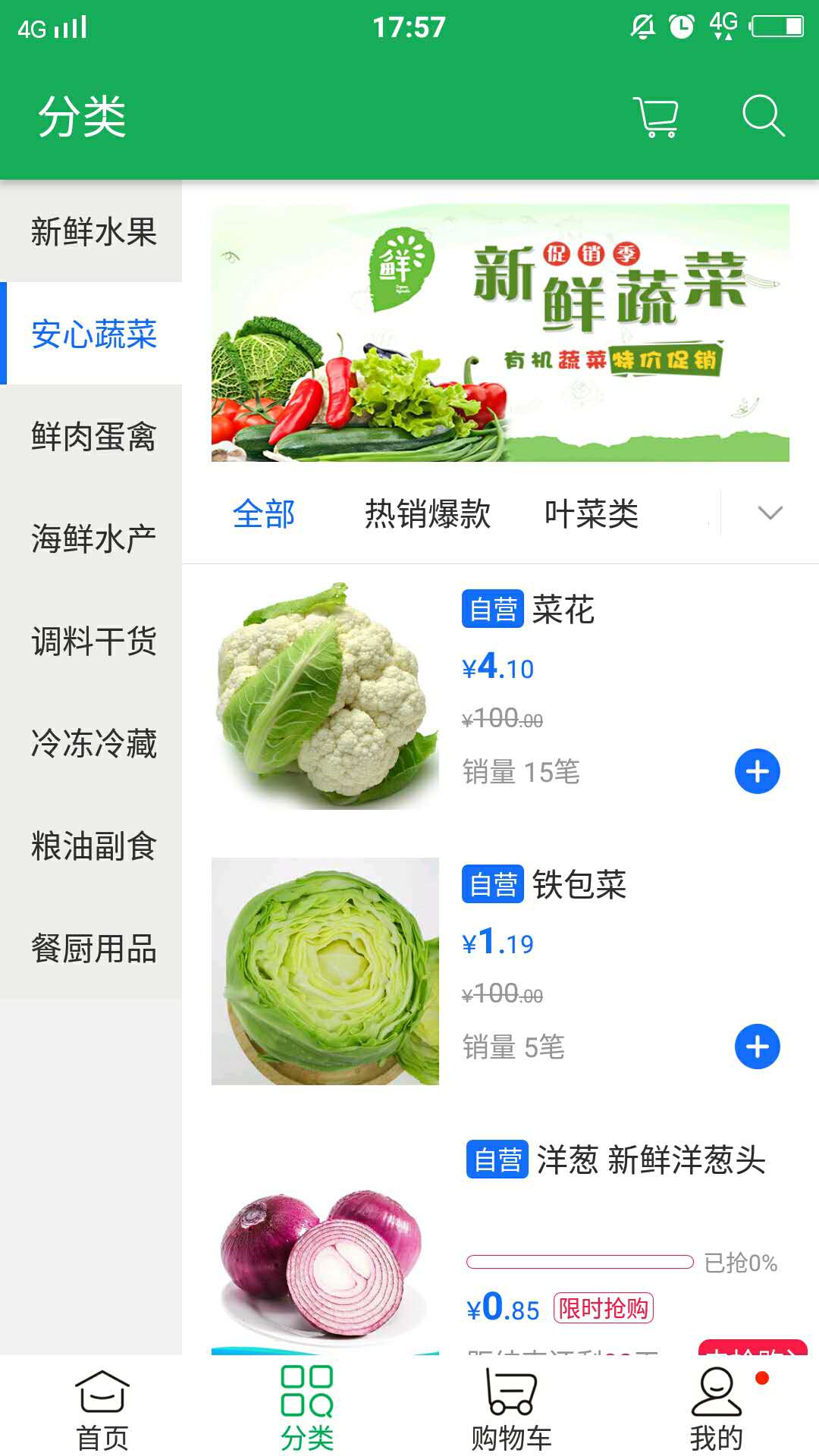Screen dimensions: 819x1456
Task: Add 铁包菜 to the cart
Action: pos(757,1046)
